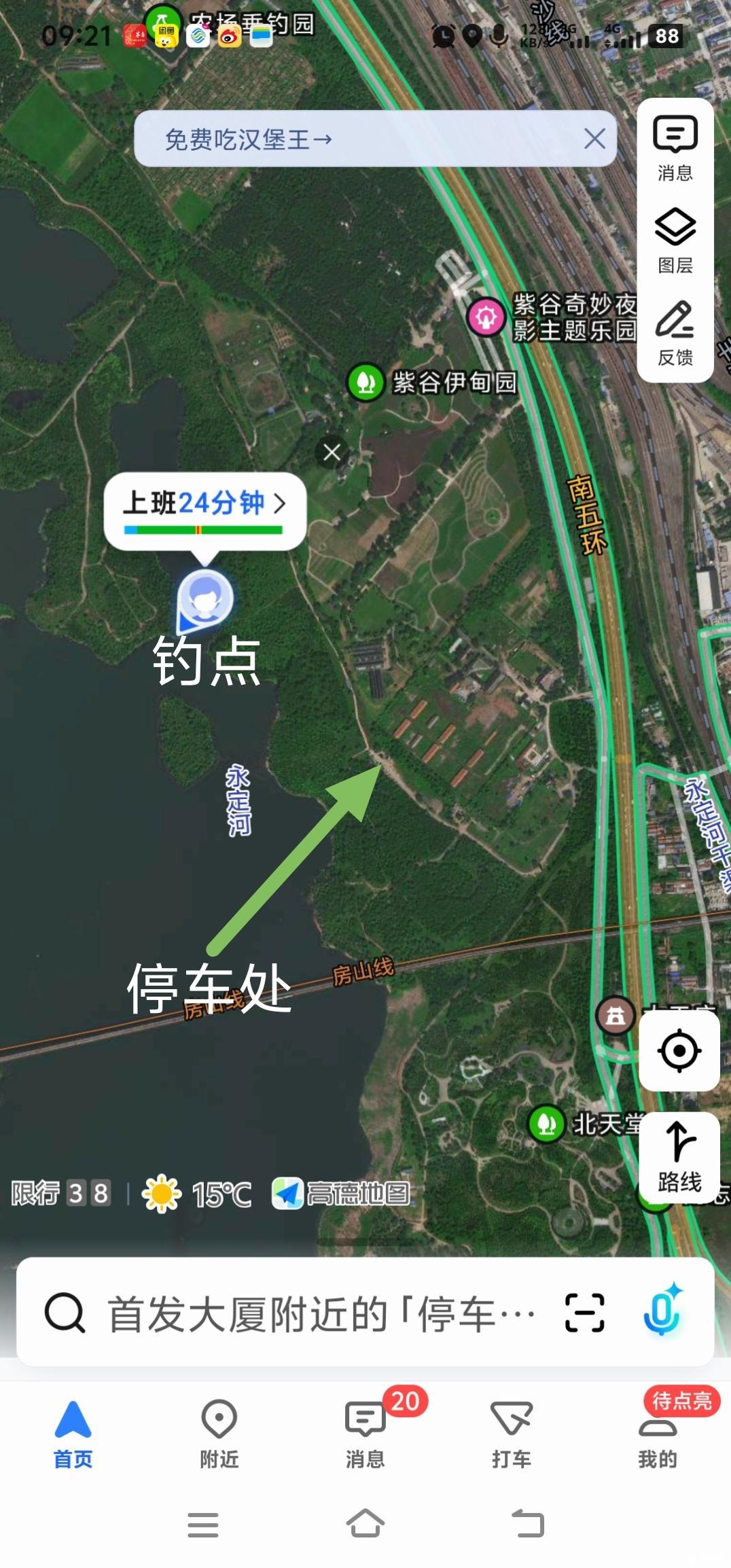731x1568 pixels.
Task: Select the 紫谷奇妙夜影主题乐园 marker
Action: [486, 317]
